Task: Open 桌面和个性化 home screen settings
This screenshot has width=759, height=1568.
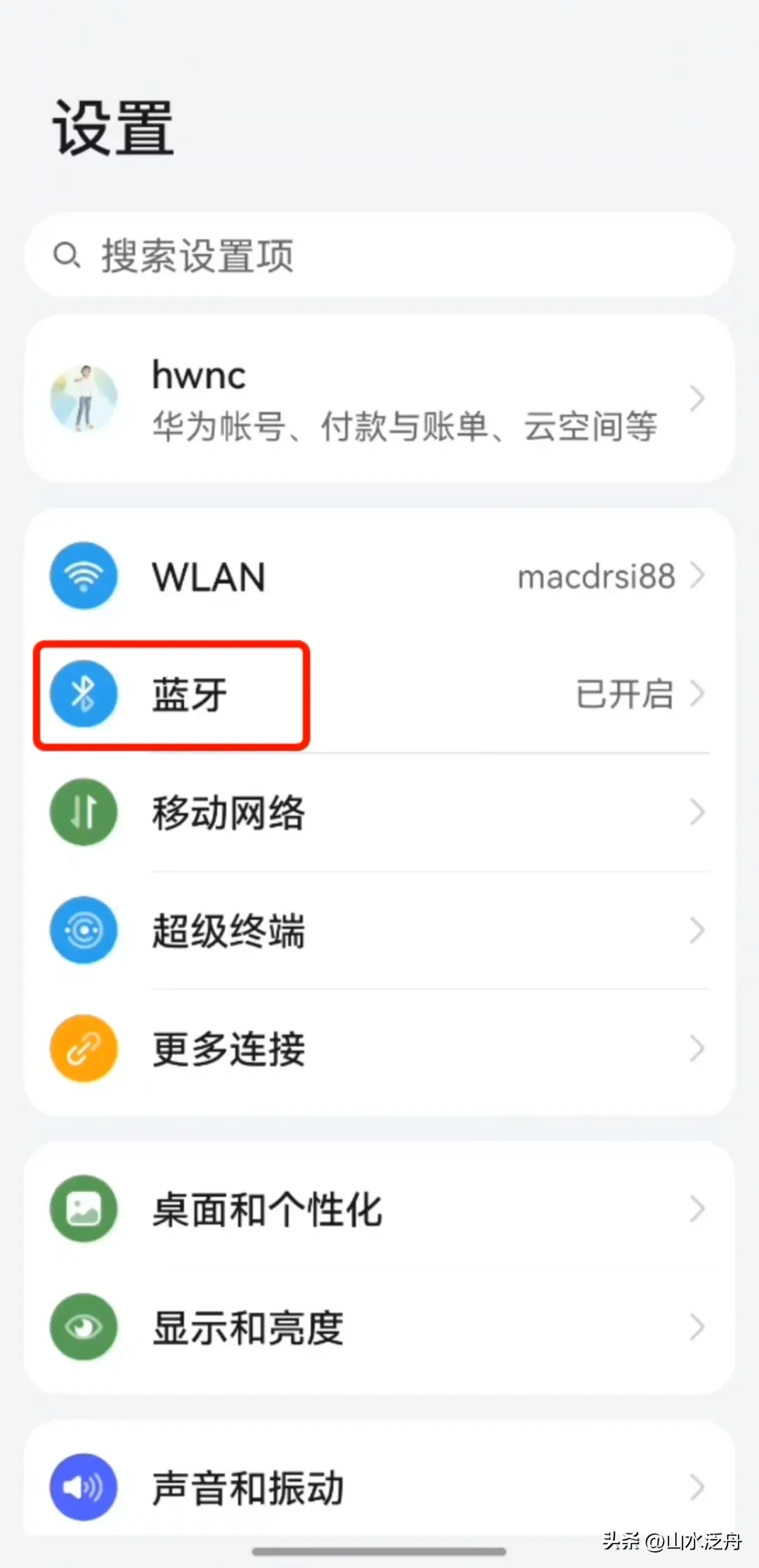Action: 379,1209
